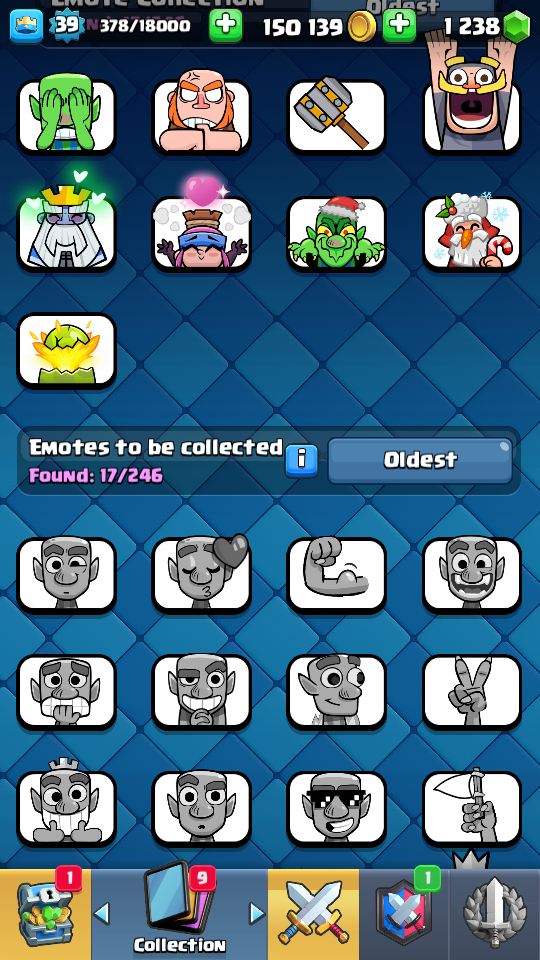540x960 pixels.
Task: Select the exploding green egg emote
Action: pos(66,351)
